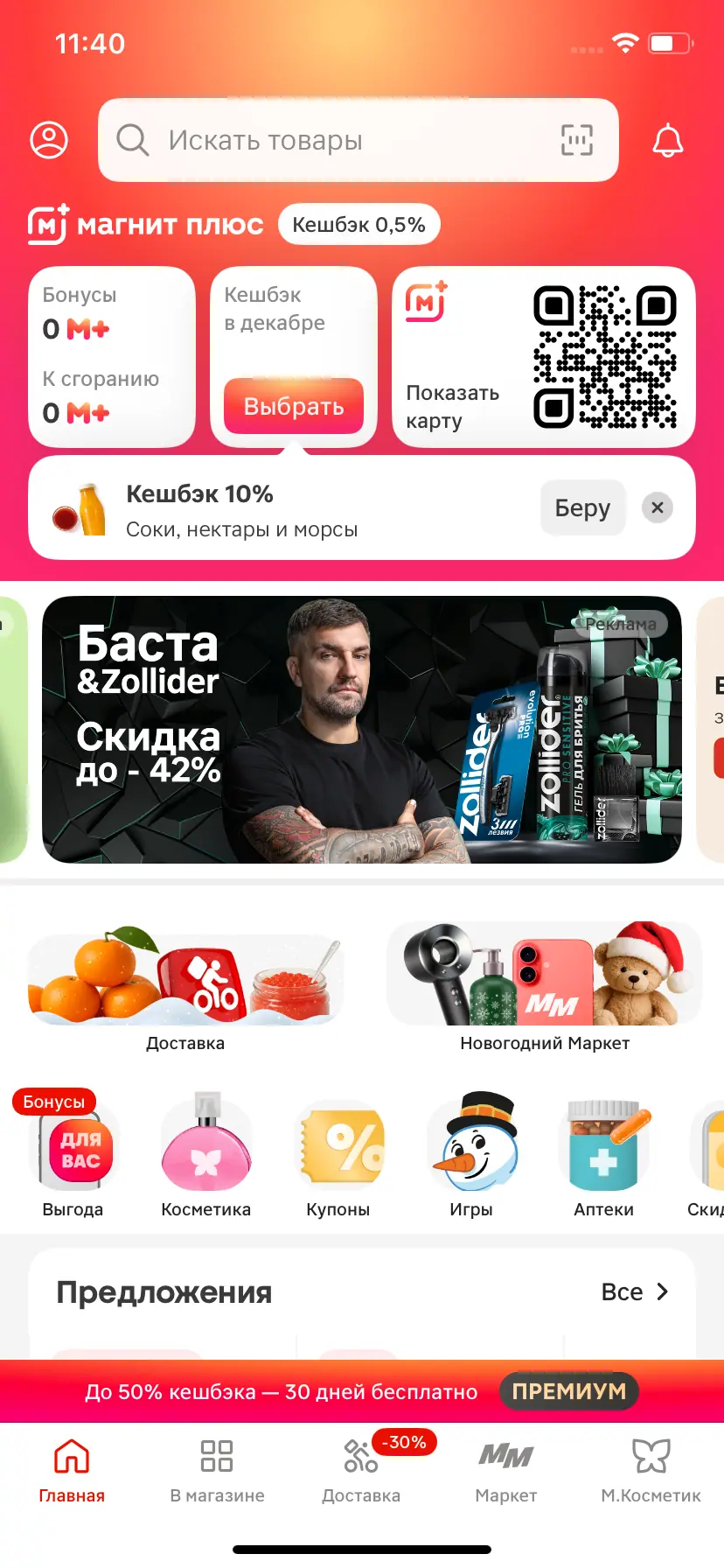This screenshot has width=724, height=1568.
Task: View all Предложения via Все
Action: point(635,1292)
